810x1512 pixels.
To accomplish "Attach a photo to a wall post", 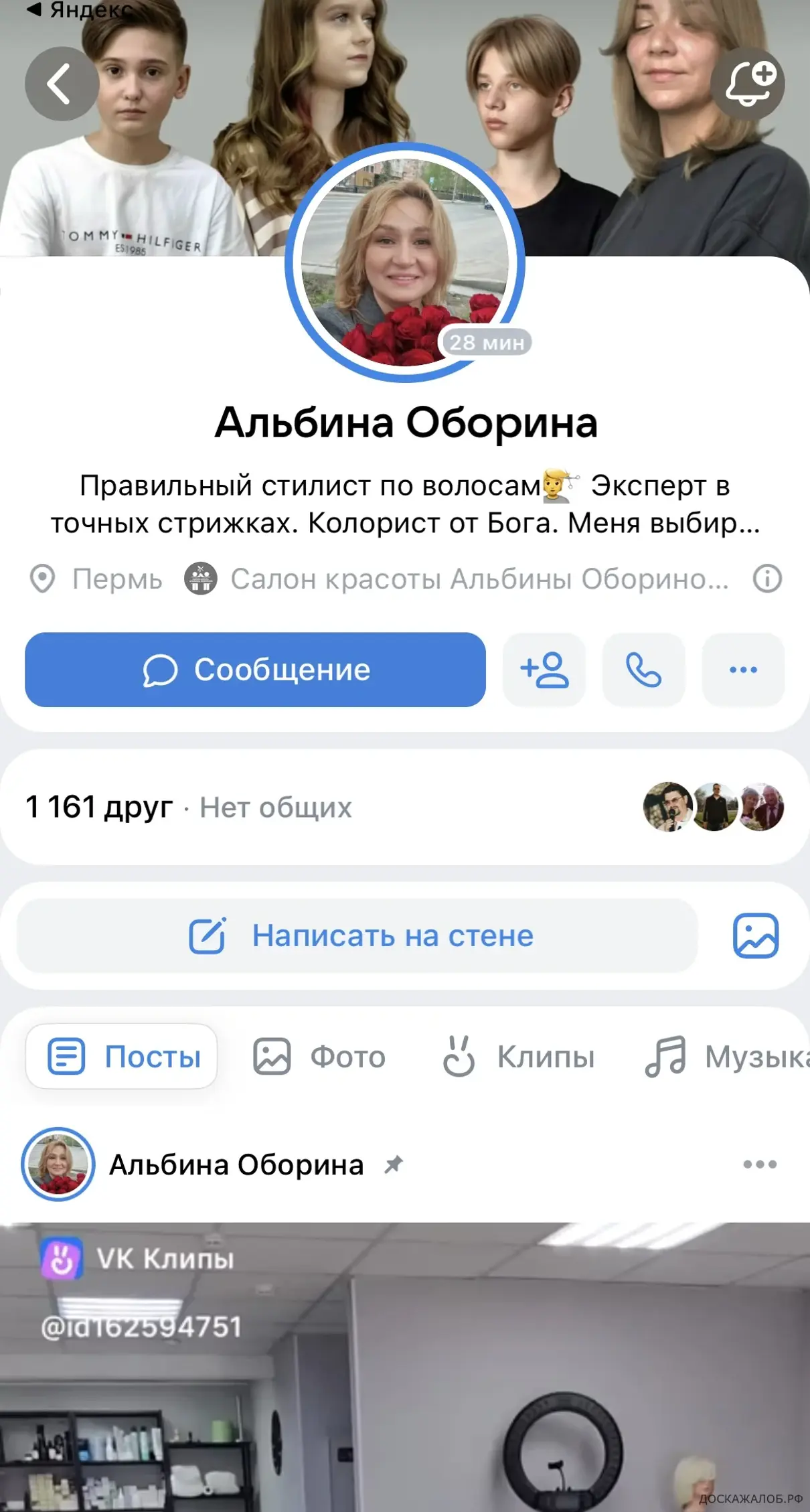I will (755, 935).
